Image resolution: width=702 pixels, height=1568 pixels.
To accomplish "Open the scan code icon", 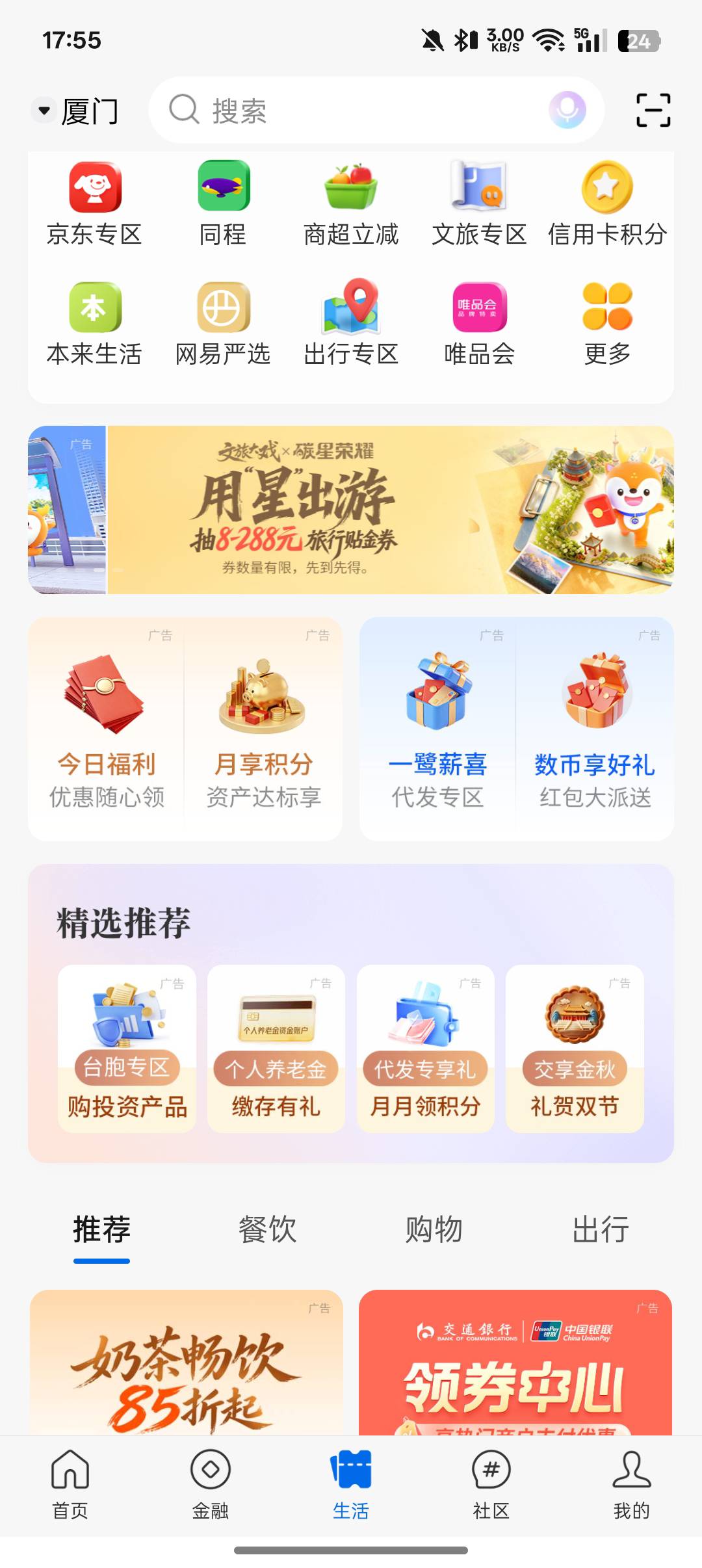I will pyautogui.click(x=653, y=110).
